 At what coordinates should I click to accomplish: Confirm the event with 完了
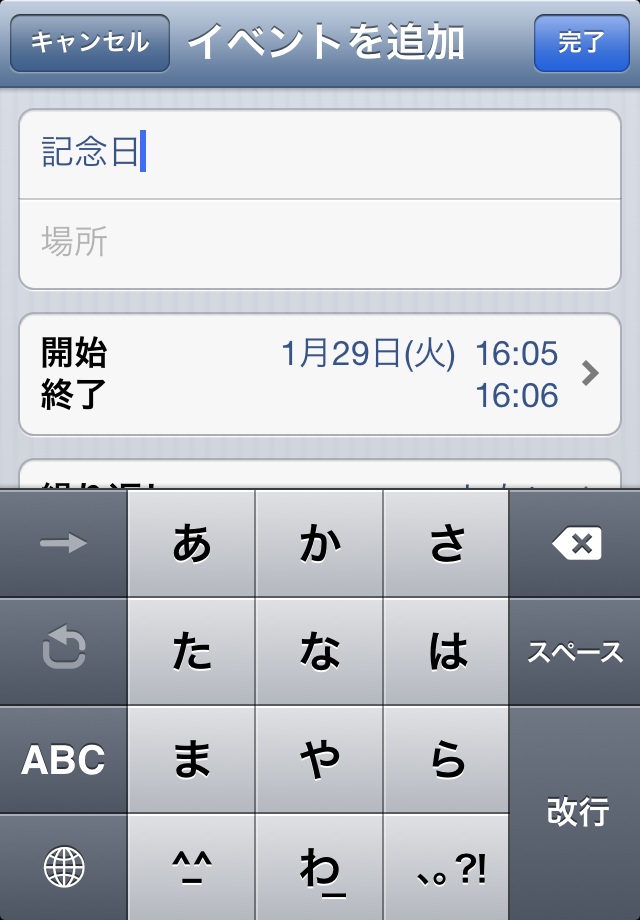coord(581,43)
